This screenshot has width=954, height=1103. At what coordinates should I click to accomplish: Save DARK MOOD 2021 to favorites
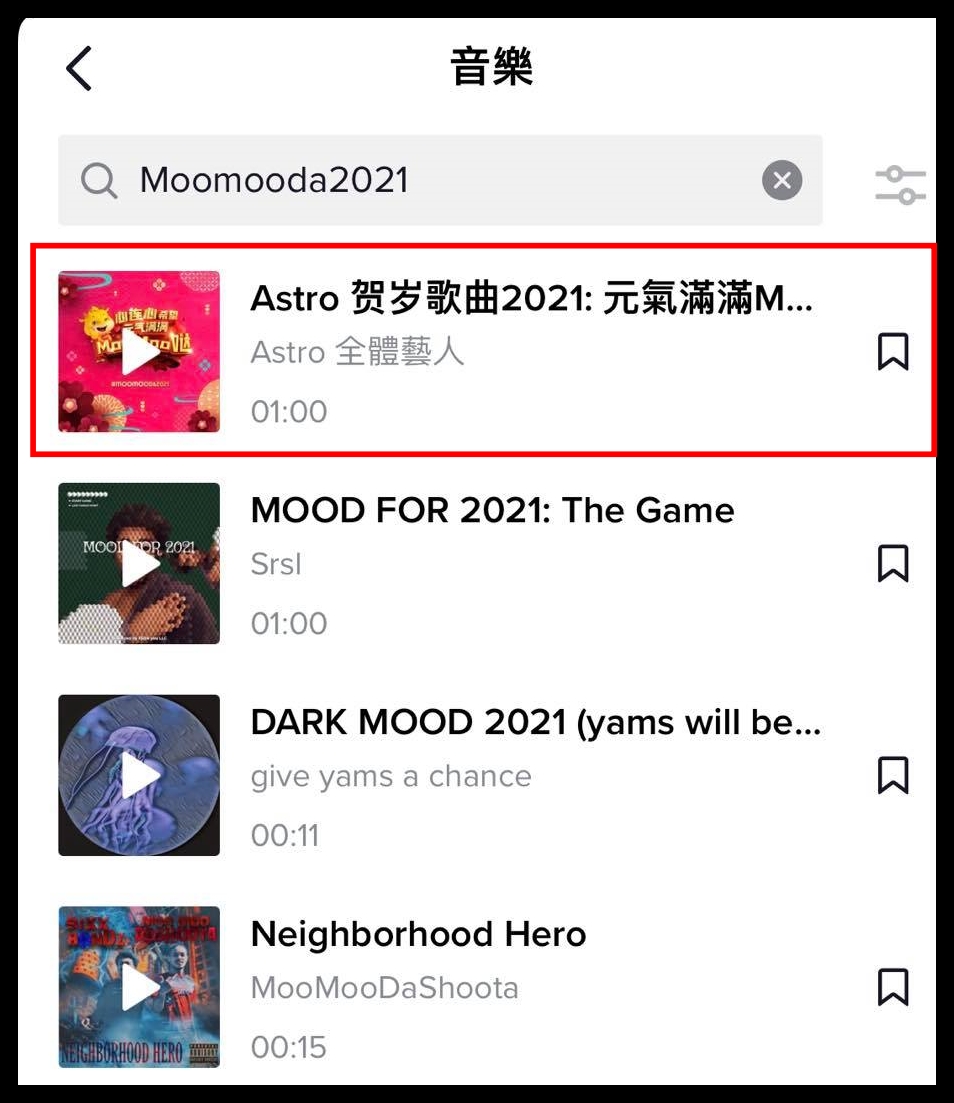click(x=892, y=775)
